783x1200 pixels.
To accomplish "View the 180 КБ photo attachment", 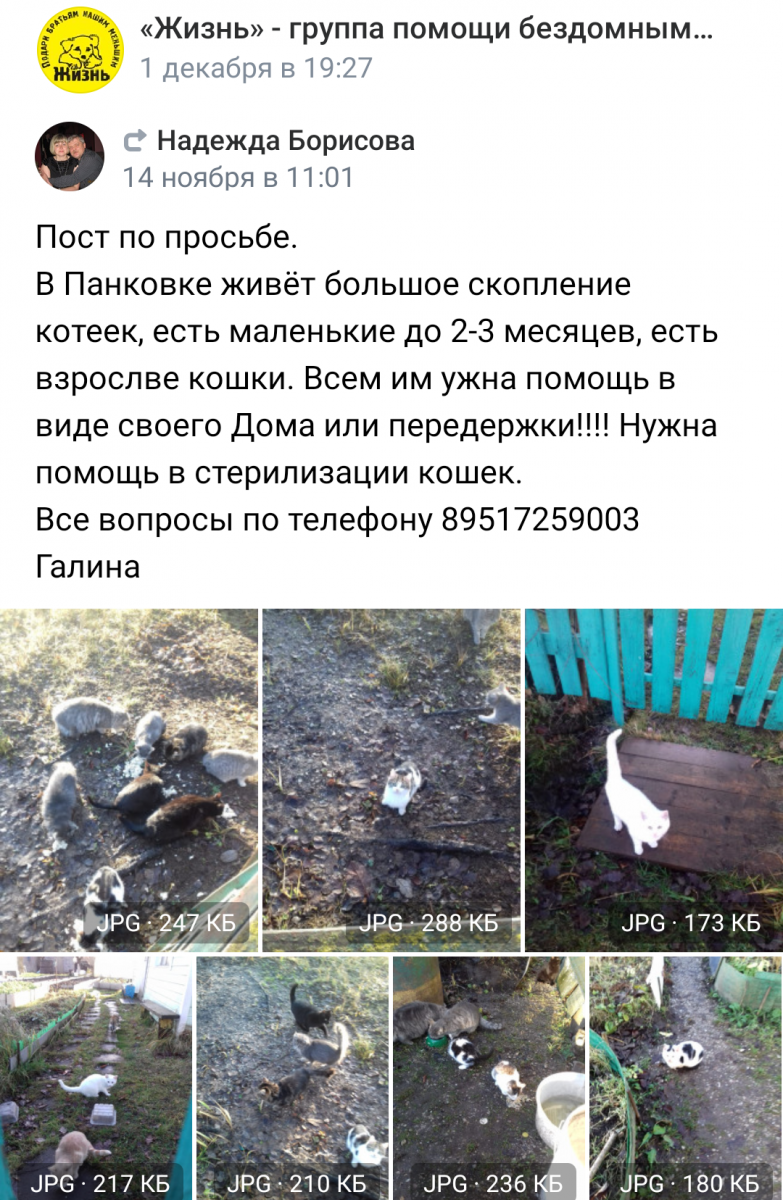I will (x=685, y=1078).
